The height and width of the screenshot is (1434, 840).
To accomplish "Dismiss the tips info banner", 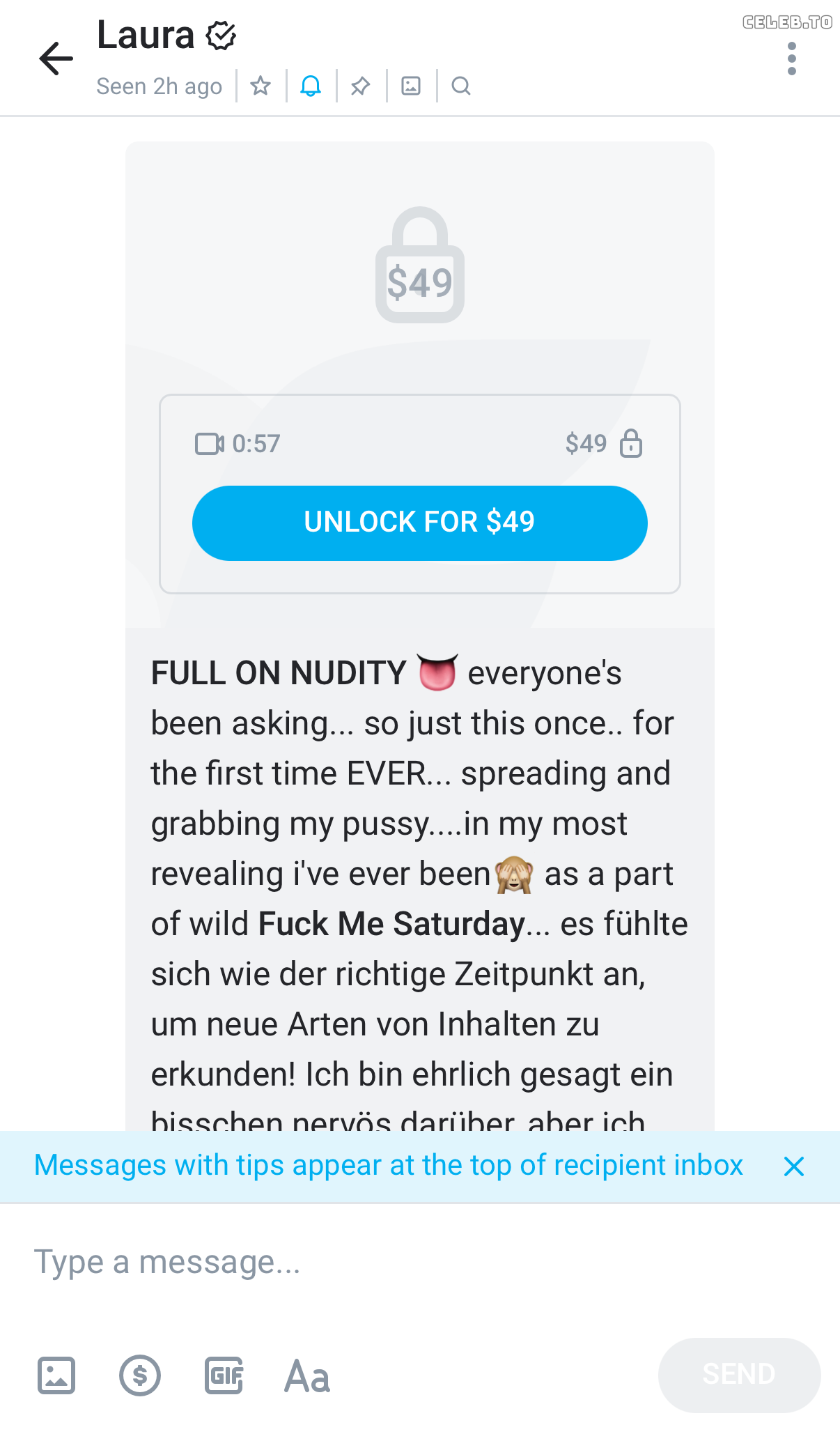I will pos(794,1166).
